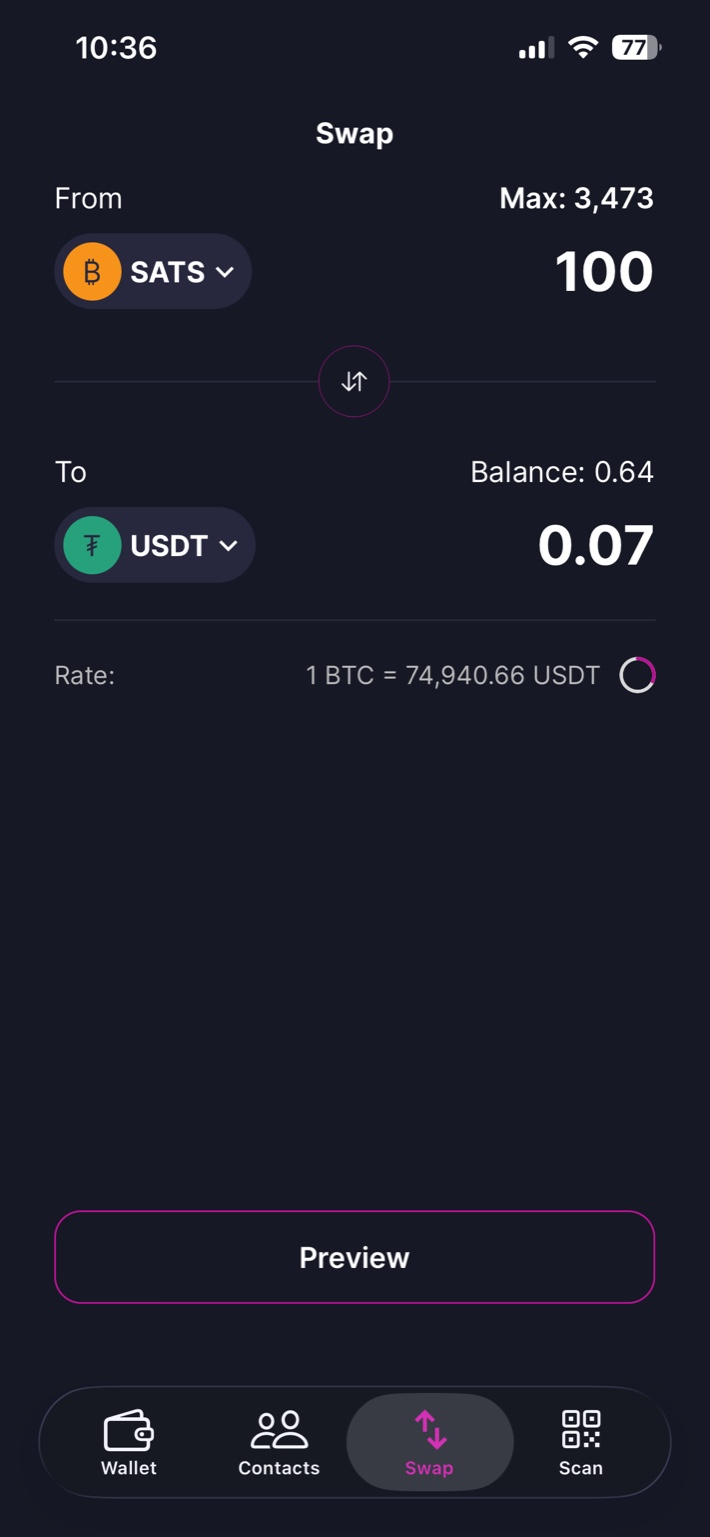710x1537 pixels.
Task: Select the Swap tab
Action: coord(429,1442)
